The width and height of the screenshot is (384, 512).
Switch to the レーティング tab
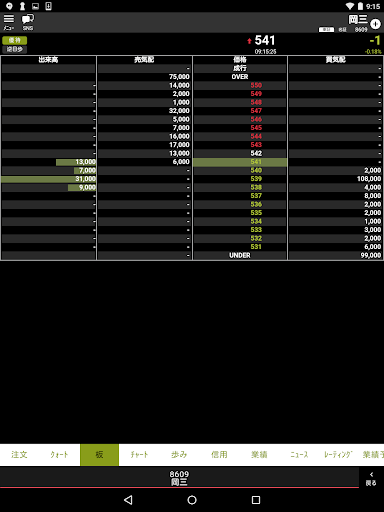click(x=339, y=455)
